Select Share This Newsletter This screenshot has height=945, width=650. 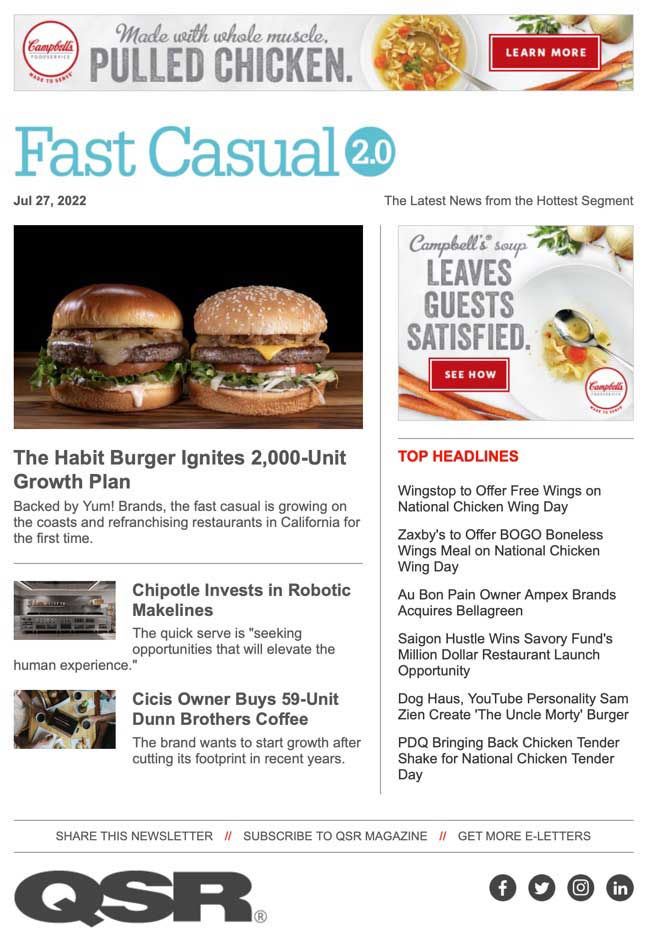click(x=134, y=836)
